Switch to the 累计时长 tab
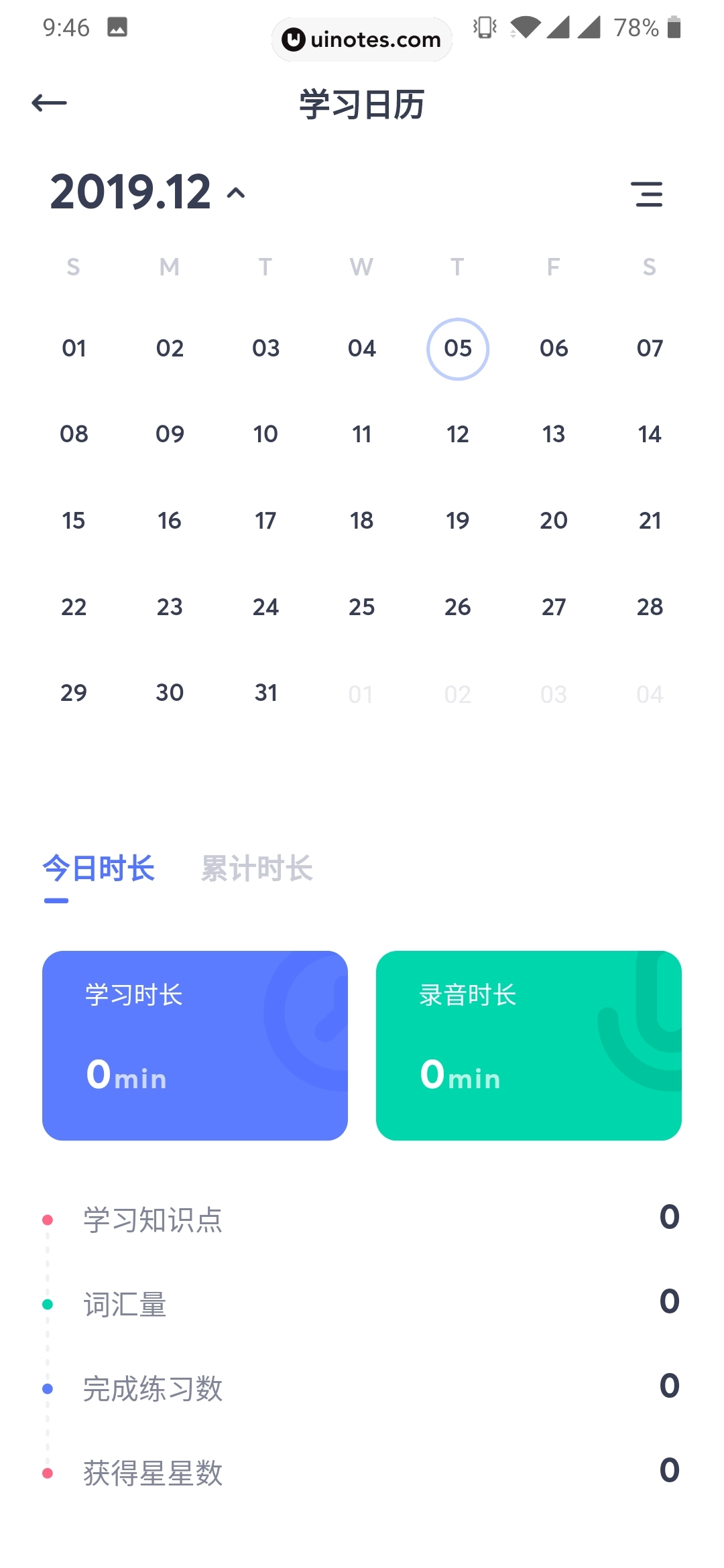724x1568 pixels. 257,868
